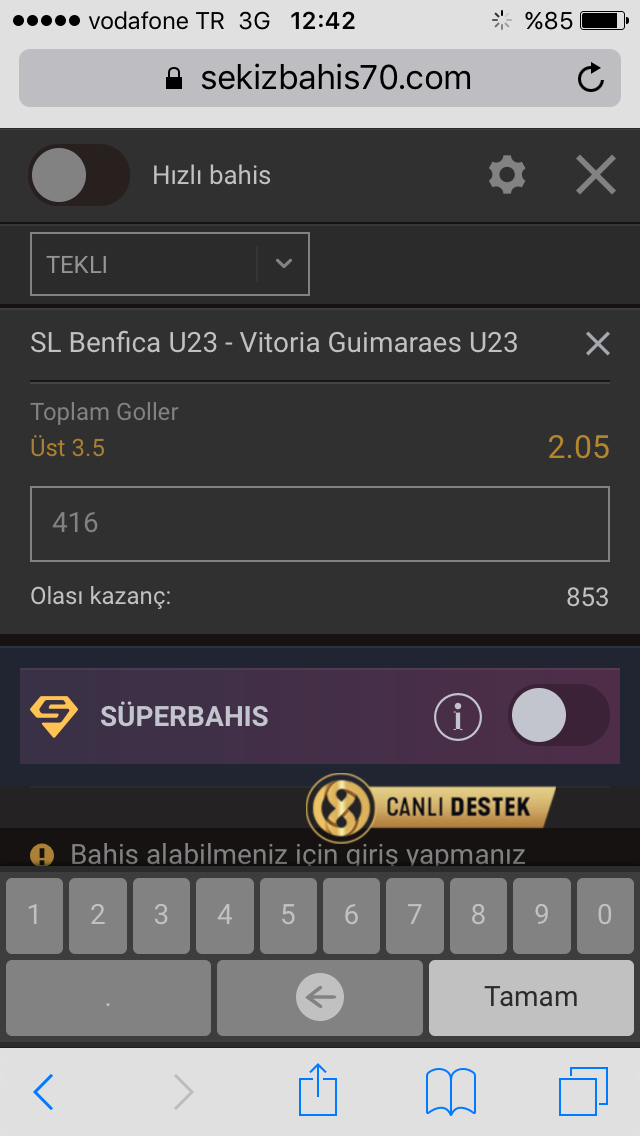Reload the page in Safari
Viewport: 640px width, 1136px height.
pyautogui.click(x=591, y=78)
